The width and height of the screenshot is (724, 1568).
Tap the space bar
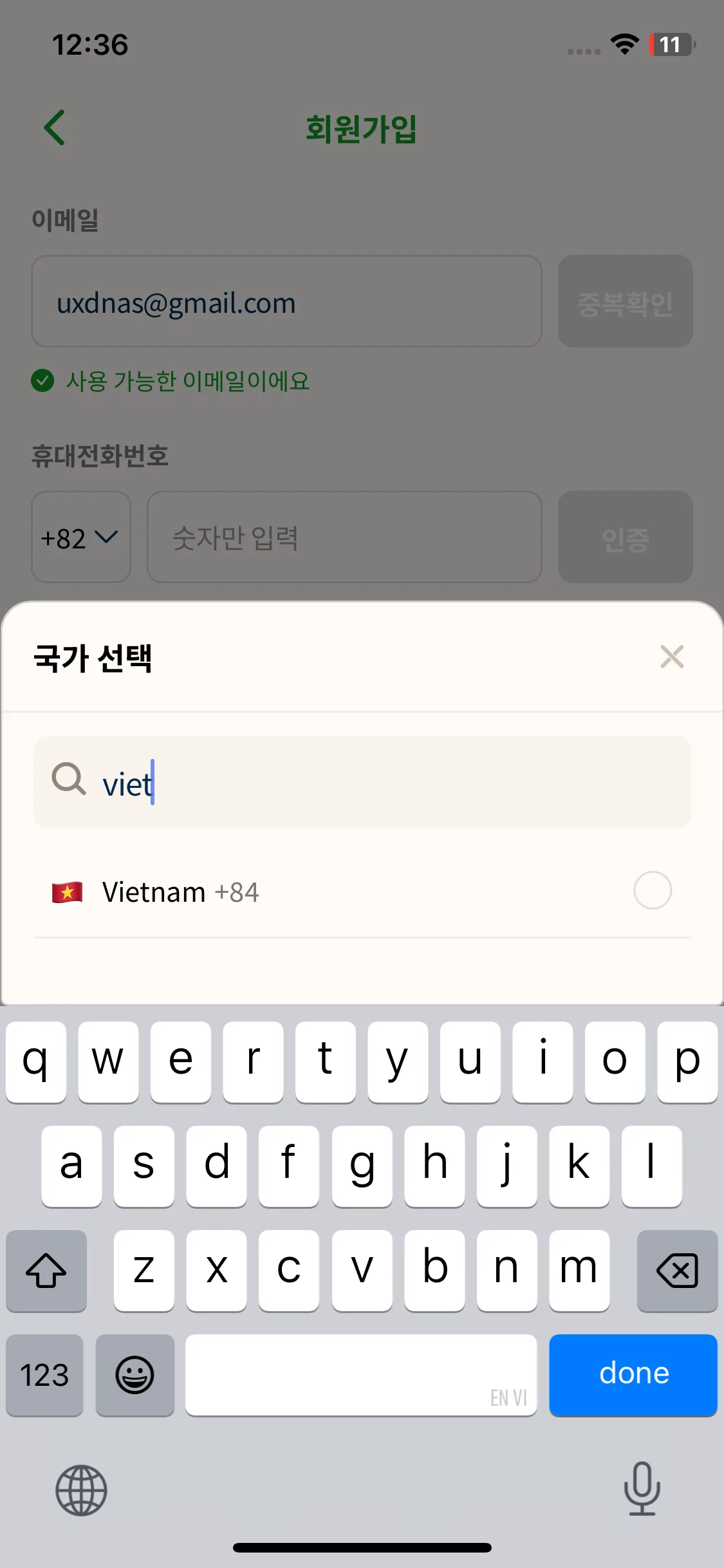point(360,1375)
